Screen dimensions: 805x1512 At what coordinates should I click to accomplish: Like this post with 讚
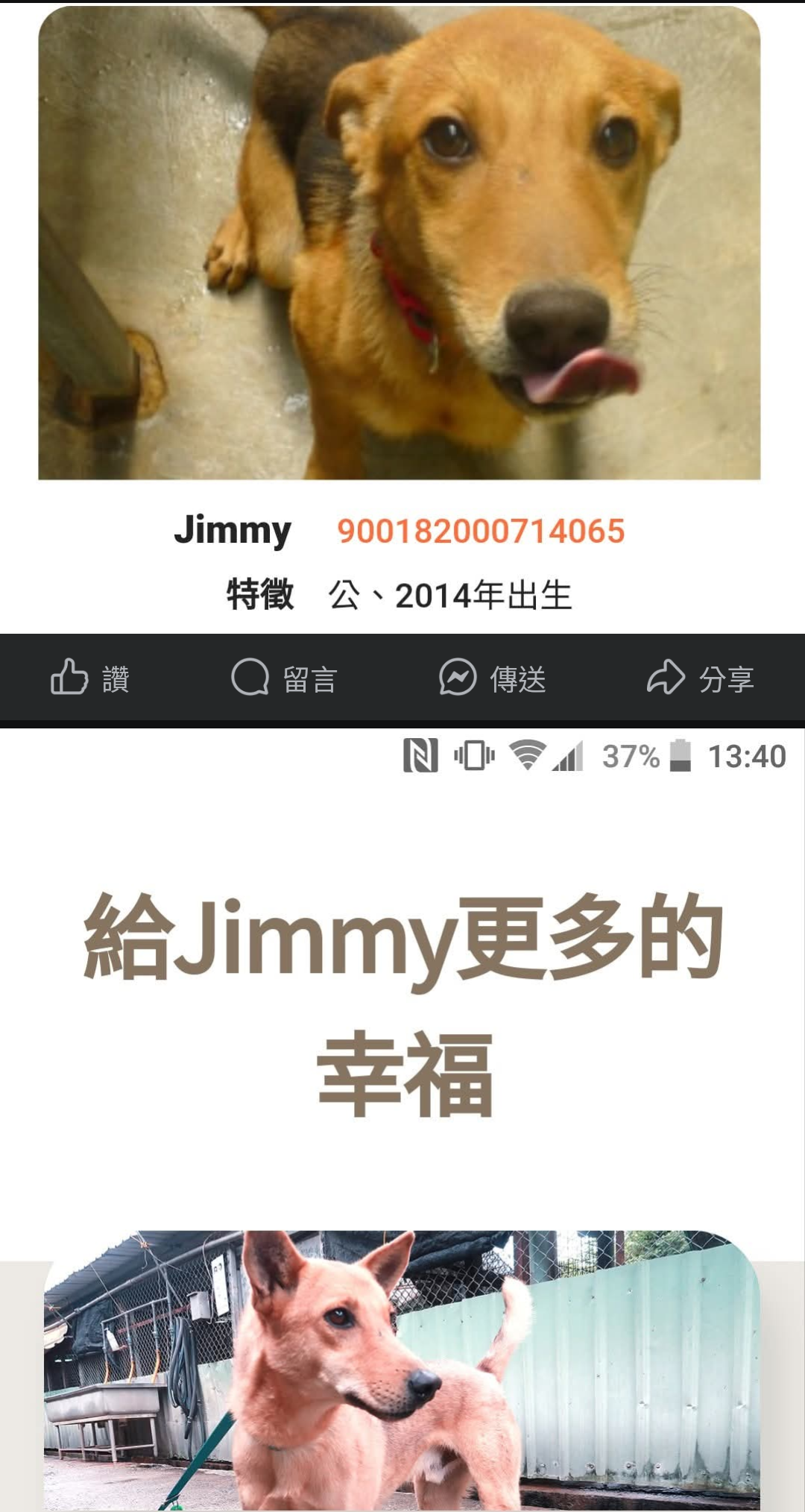pos(90,678)
